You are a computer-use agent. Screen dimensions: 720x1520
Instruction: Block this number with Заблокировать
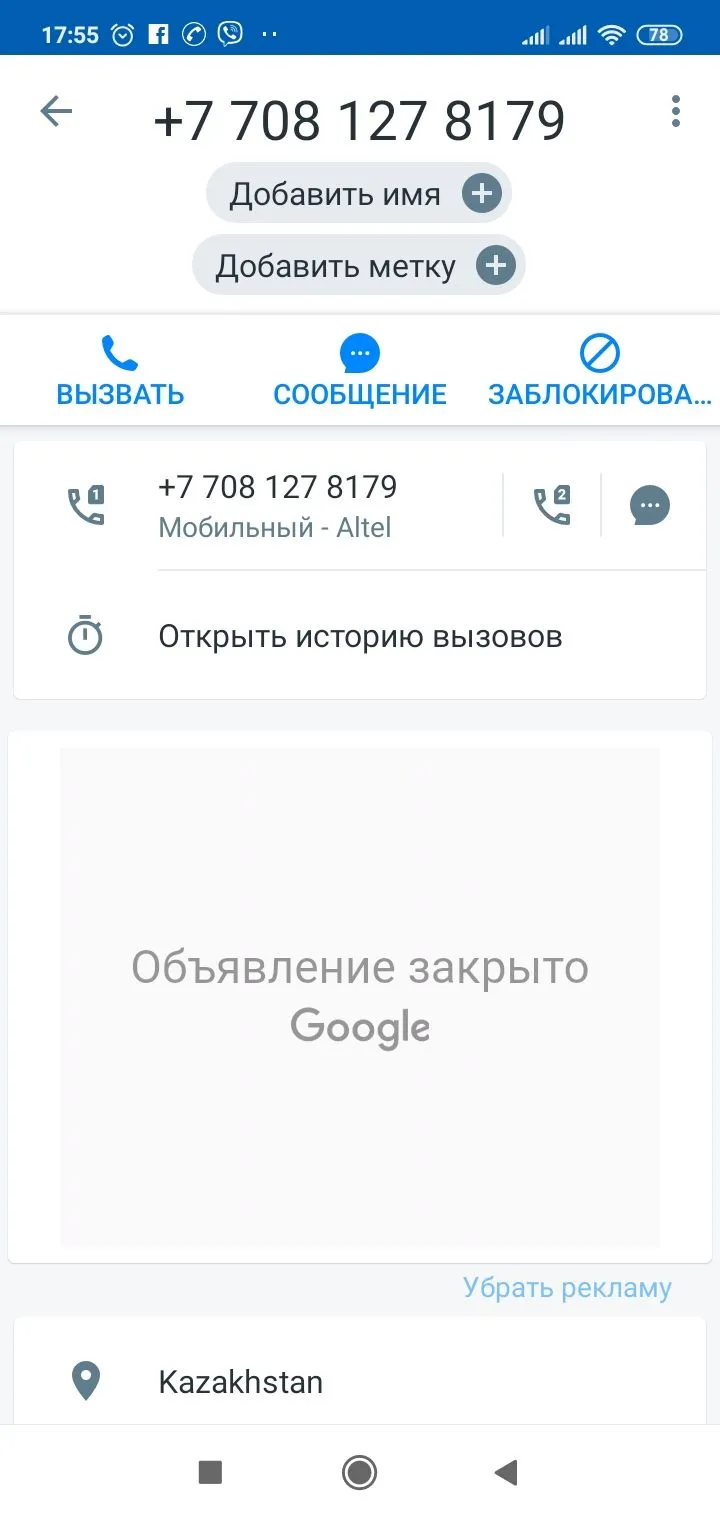pyautogui.click(x=599, y=371)
